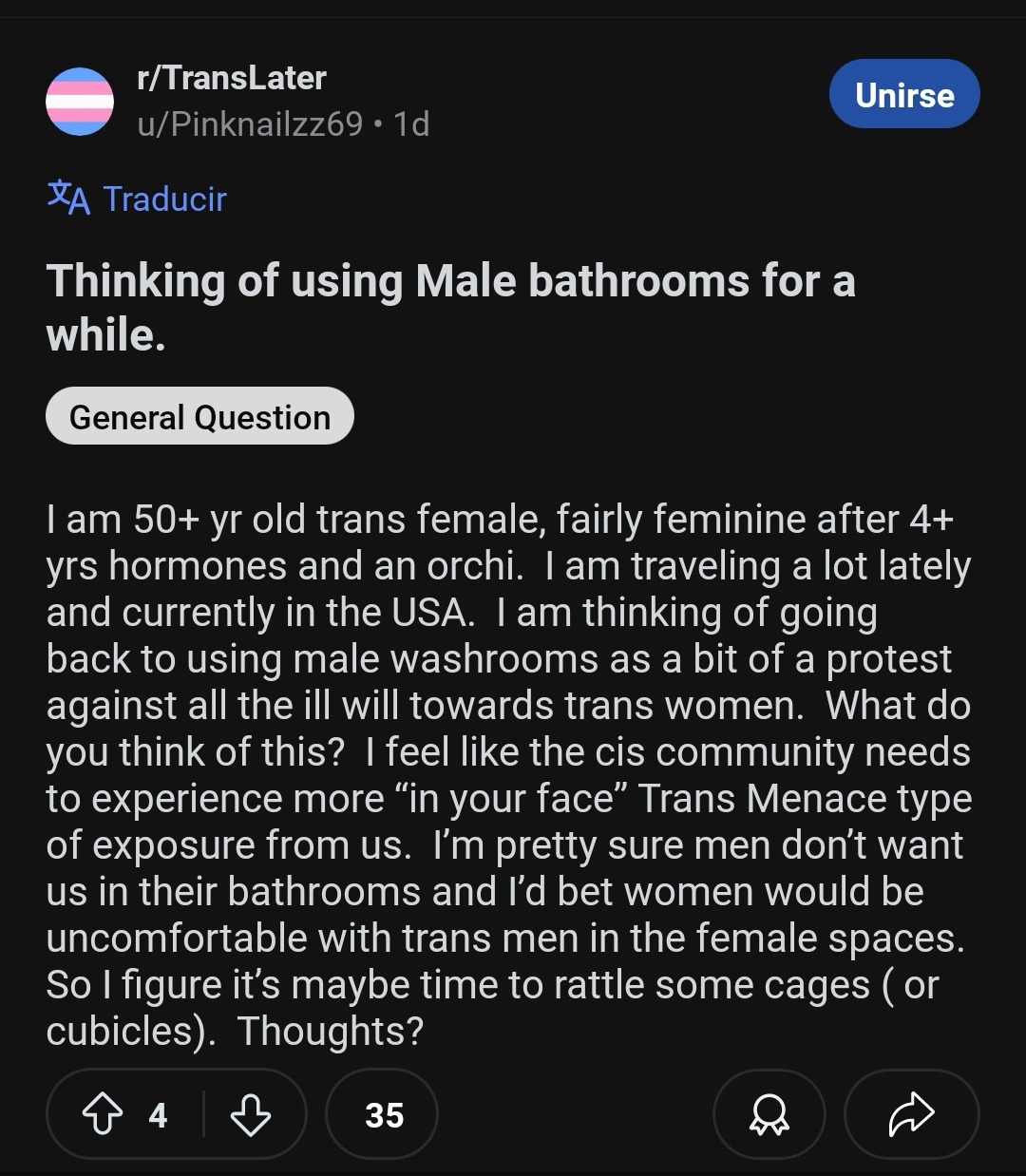Share this post
The image size is (1026, 1176).
(x=910, y=1114)
